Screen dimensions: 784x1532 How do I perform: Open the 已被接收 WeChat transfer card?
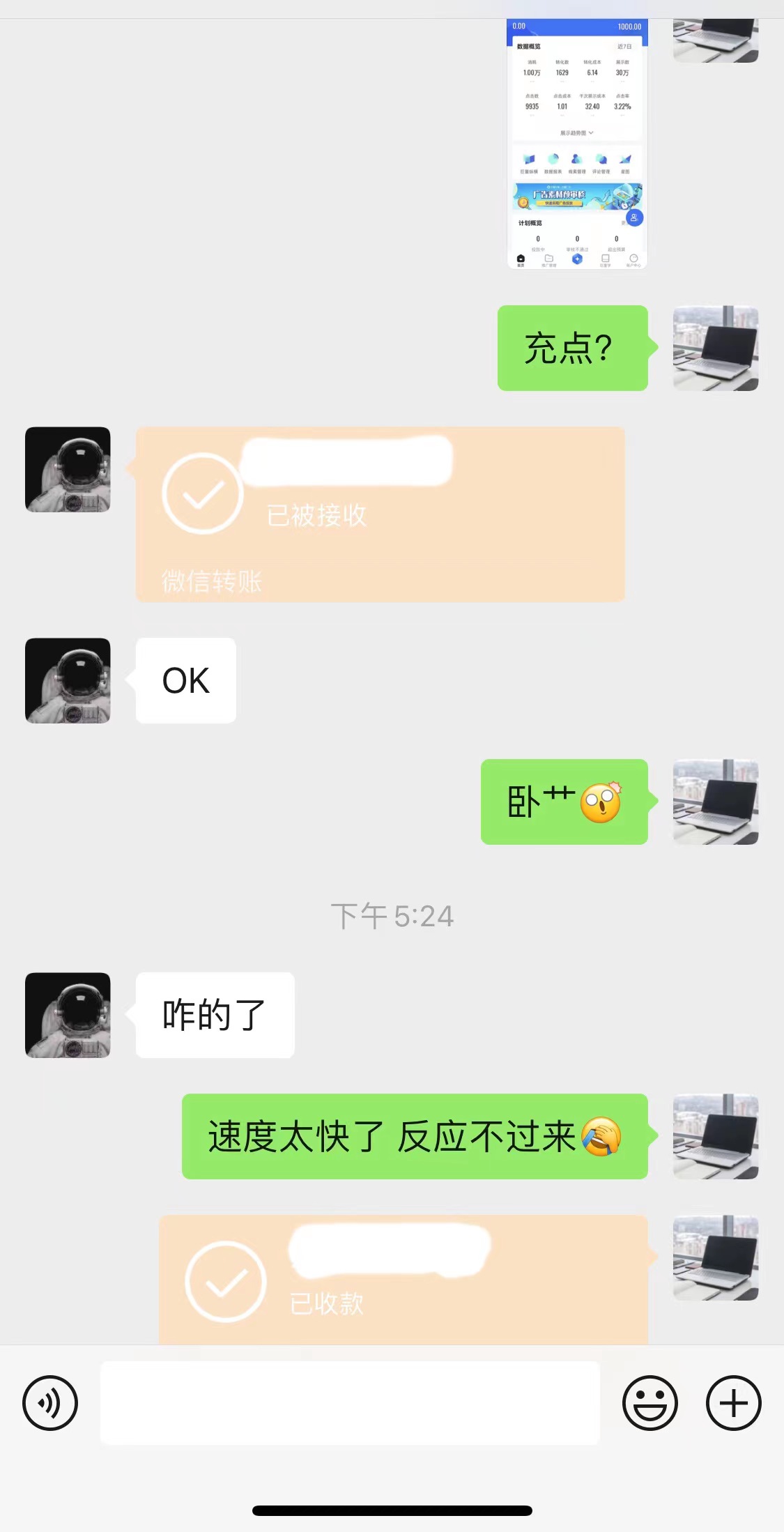click(x=380, y=514)
